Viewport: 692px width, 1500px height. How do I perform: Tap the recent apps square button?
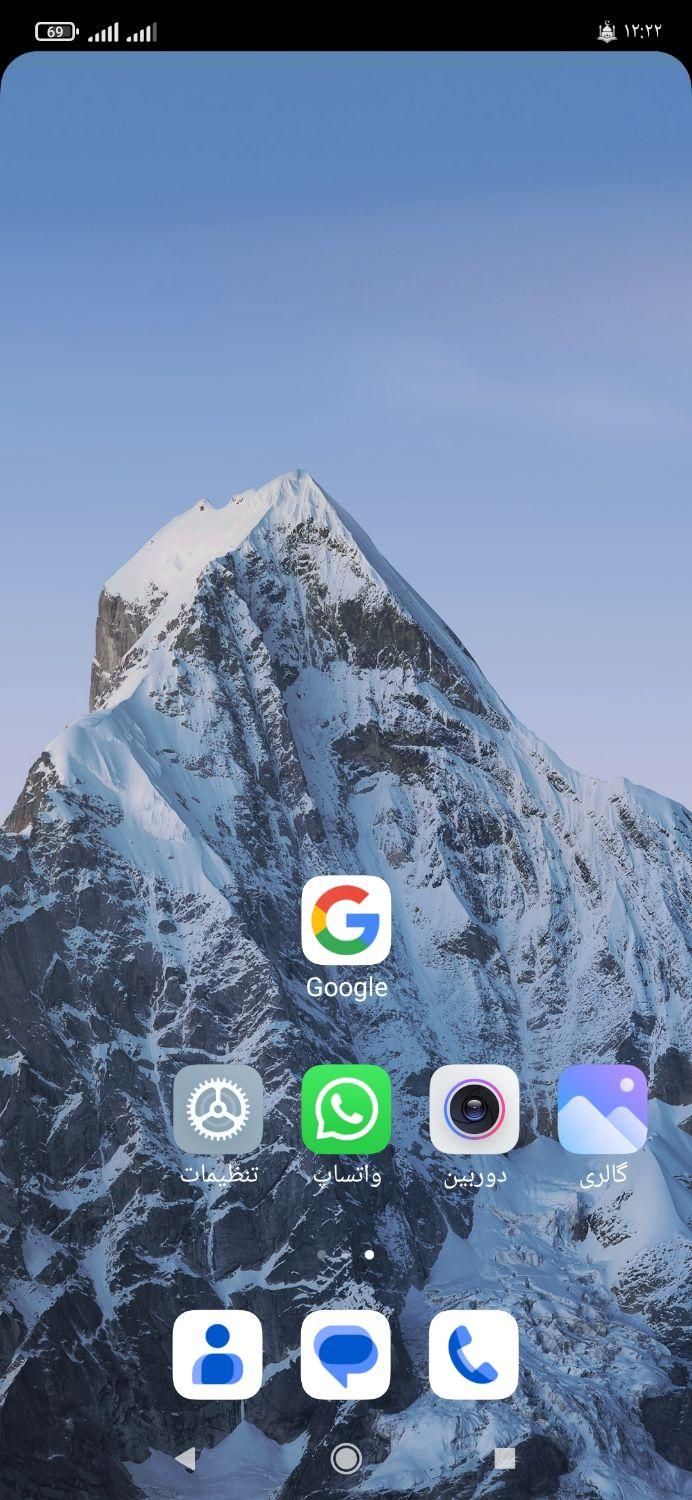[x=505, y=1458]
